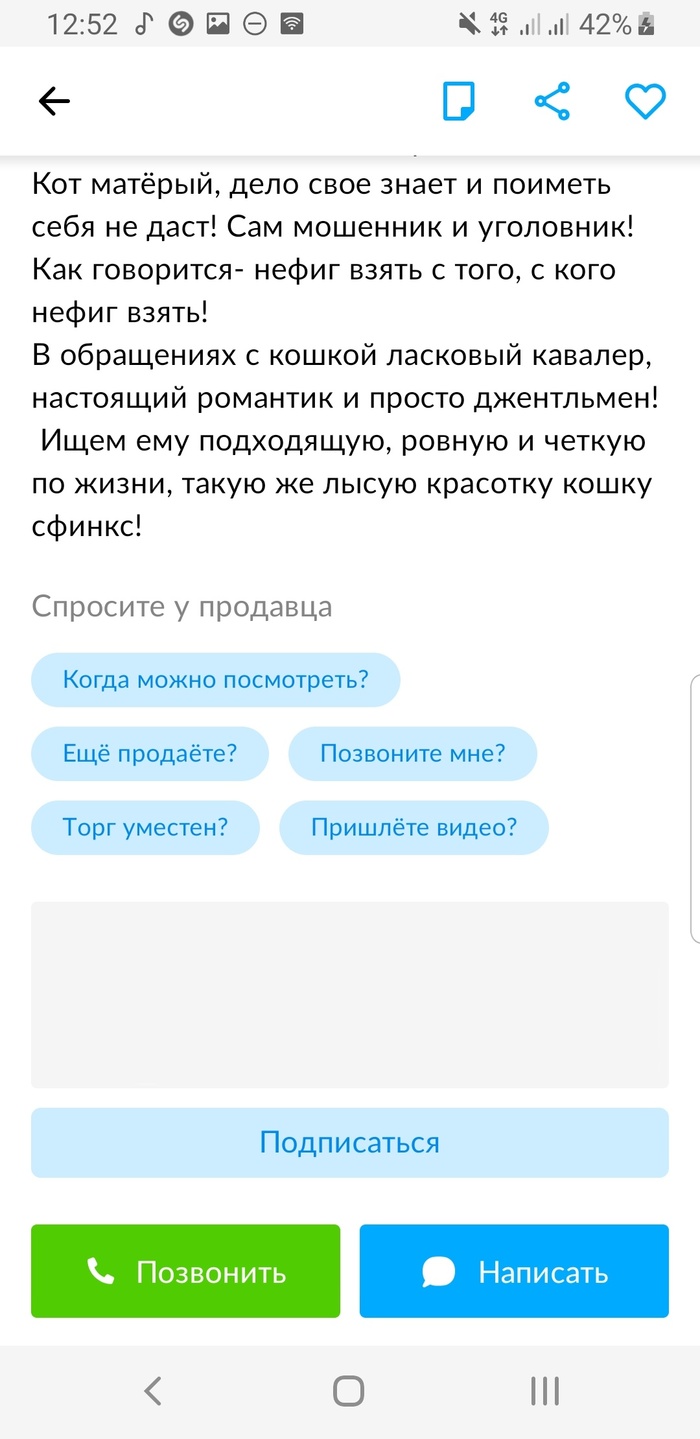Go to the phone's home screen
Viewport: 700px width, 1439px height.
pyautogui.click(x=348, y=1391)
